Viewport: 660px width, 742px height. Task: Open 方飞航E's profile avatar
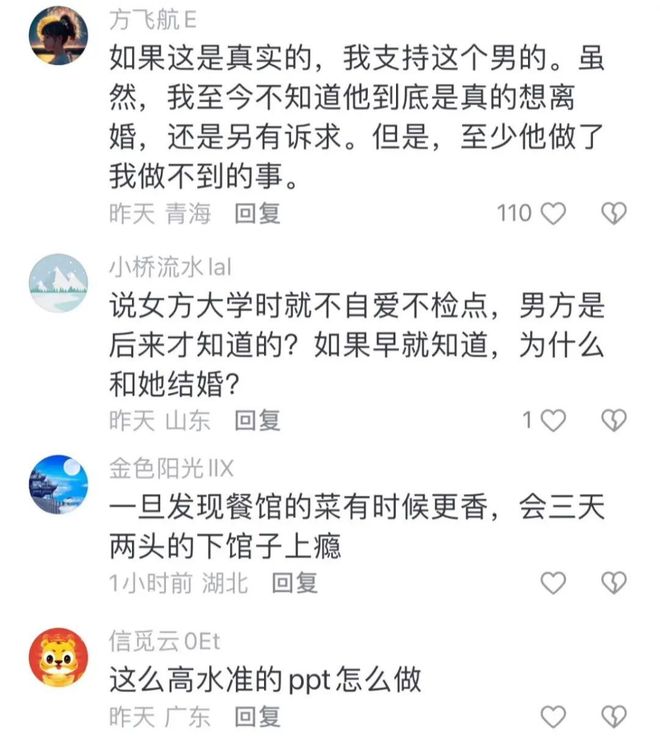58,35
